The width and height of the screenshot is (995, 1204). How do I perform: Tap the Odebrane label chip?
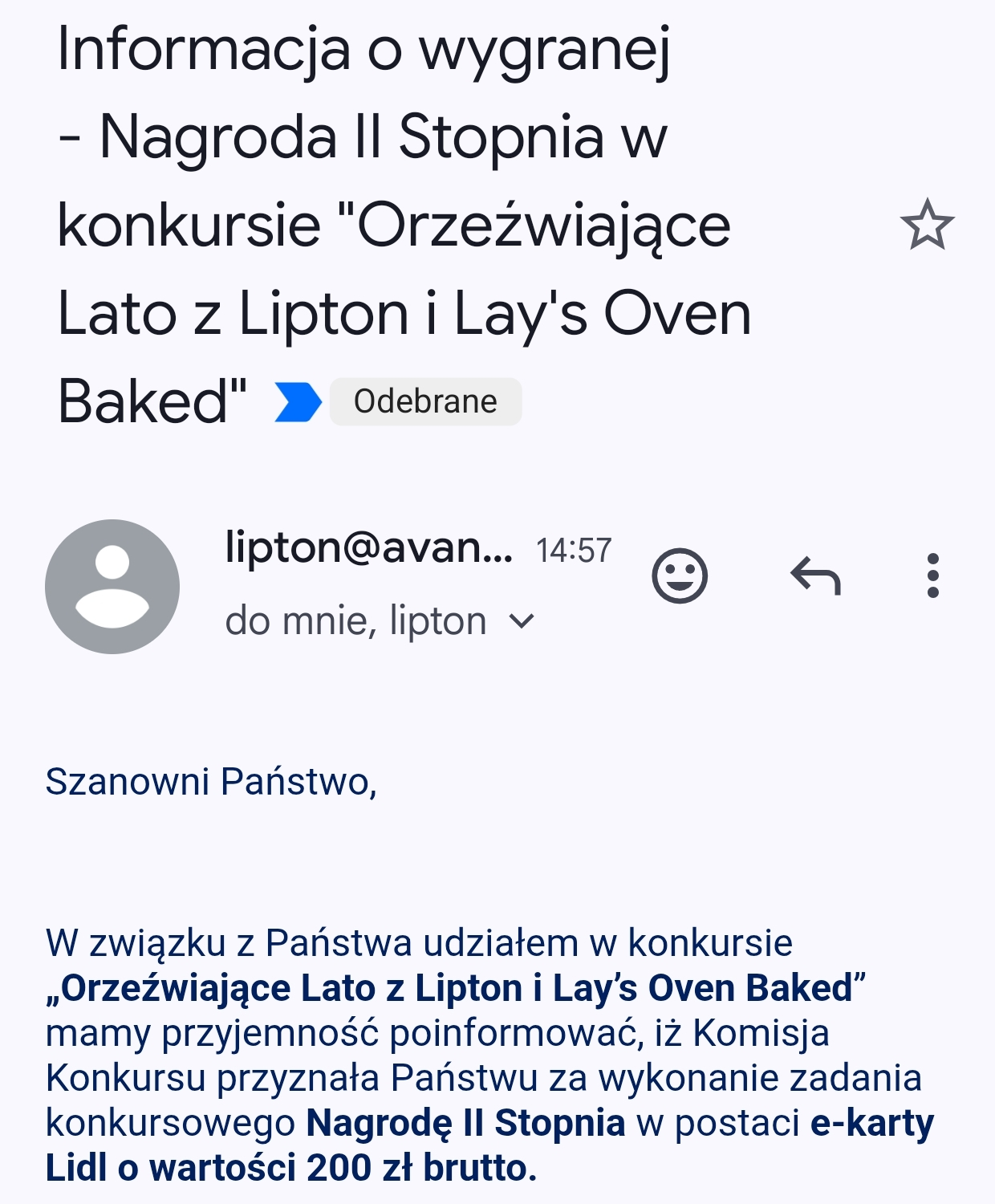click(425, 401)
